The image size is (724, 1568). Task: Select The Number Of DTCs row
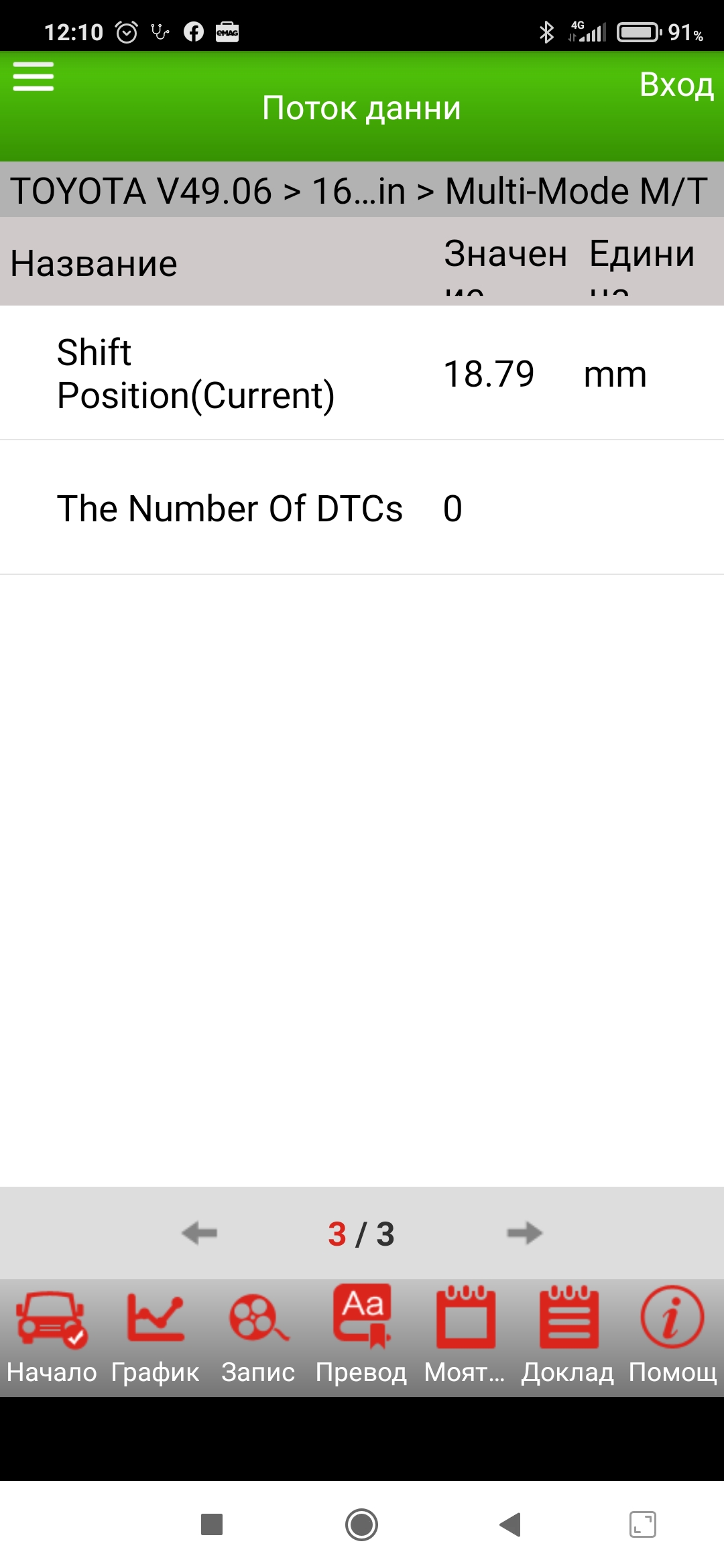point(362,508)
